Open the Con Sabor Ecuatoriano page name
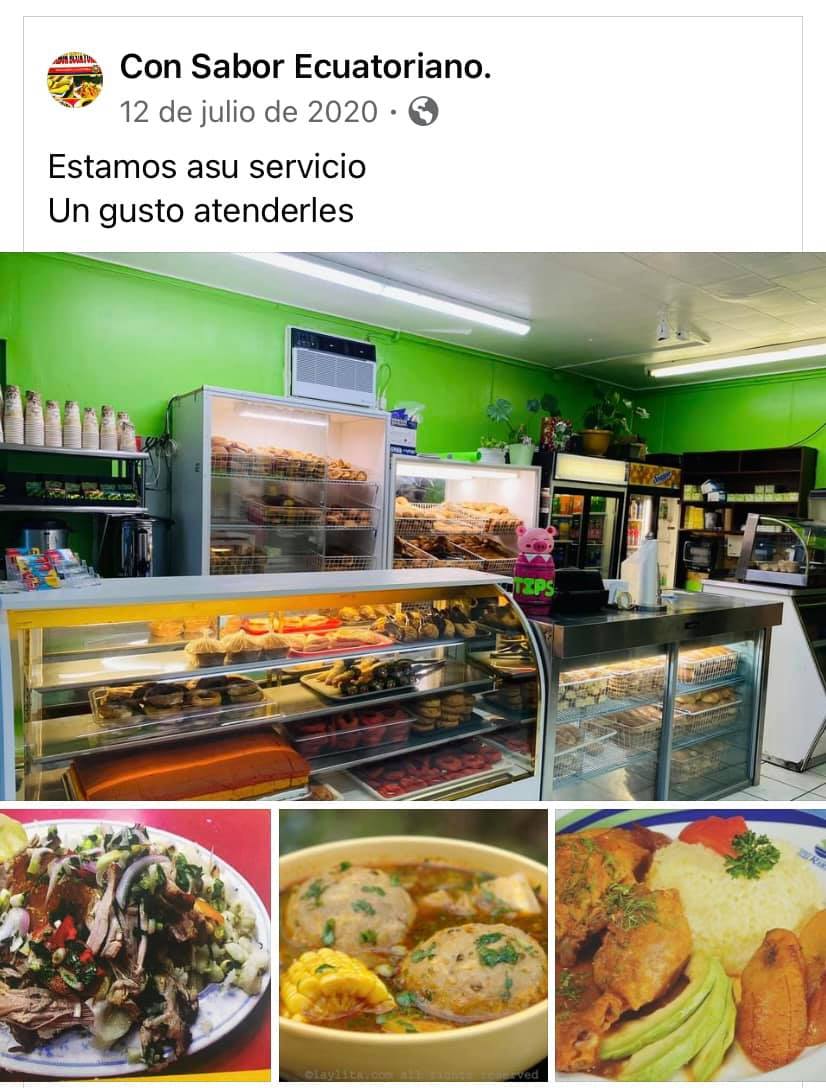826x1088 pixels. pos(305,67)
